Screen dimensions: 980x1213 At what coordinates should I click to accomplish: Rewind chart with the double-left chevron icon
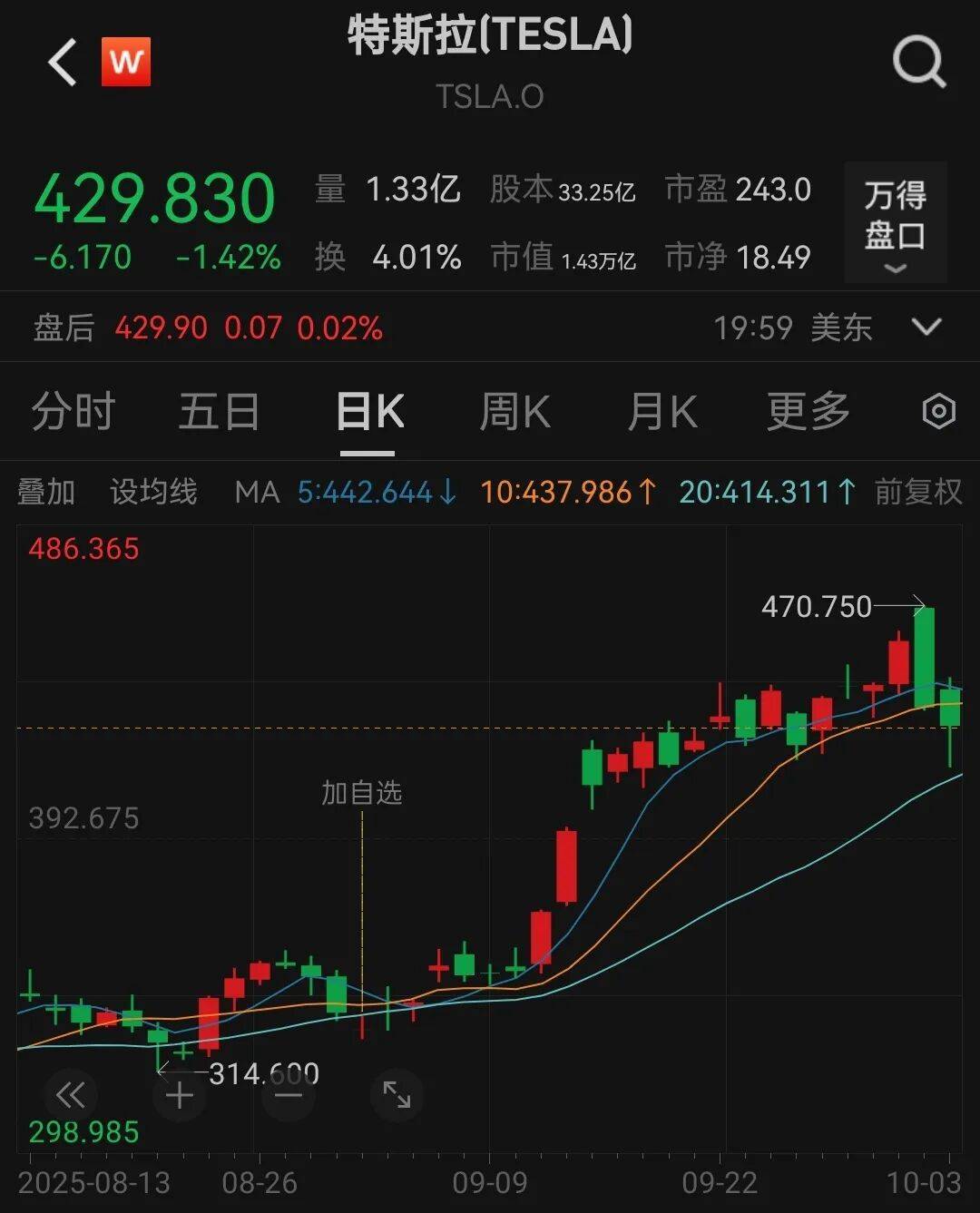click(72, 1095)
